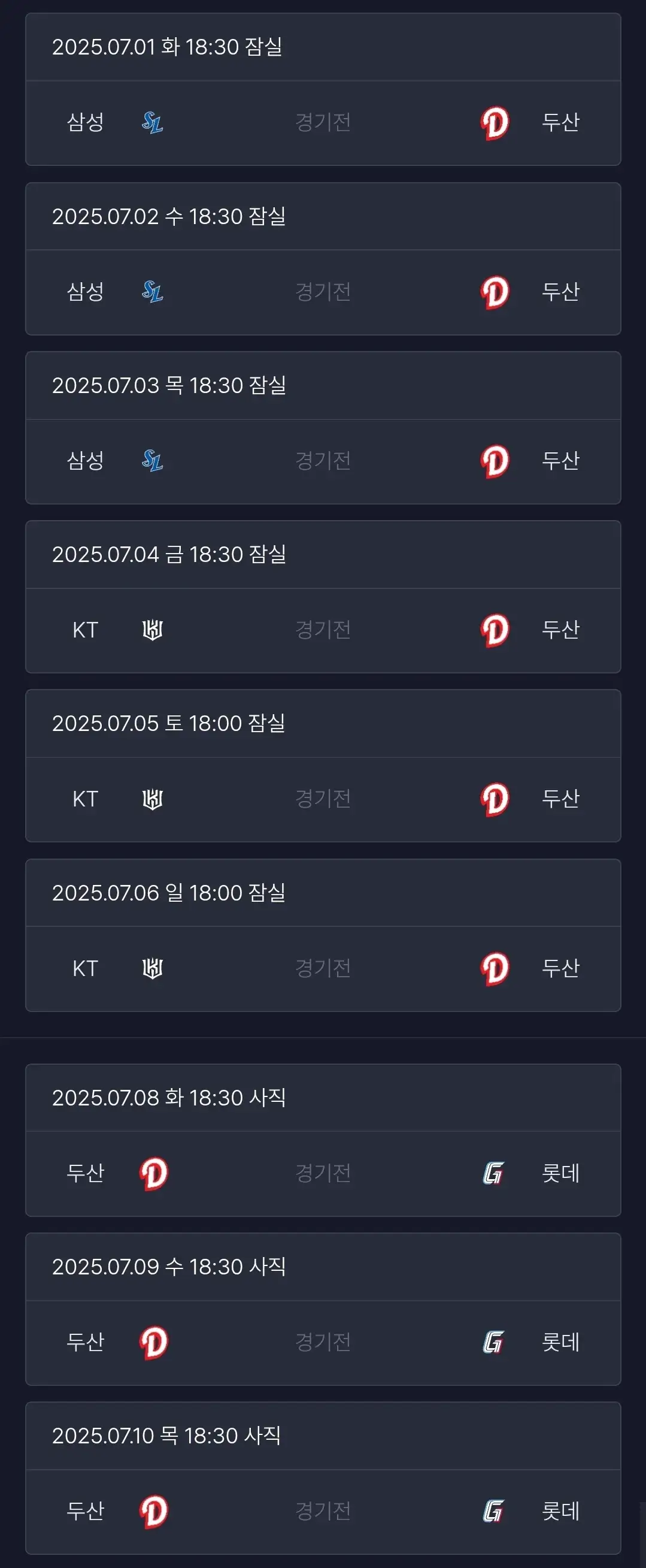The width and height of the screenshot is (646, 1568).
Task: Tap the KT team label on July 5
Action: [x=86, y=799]
